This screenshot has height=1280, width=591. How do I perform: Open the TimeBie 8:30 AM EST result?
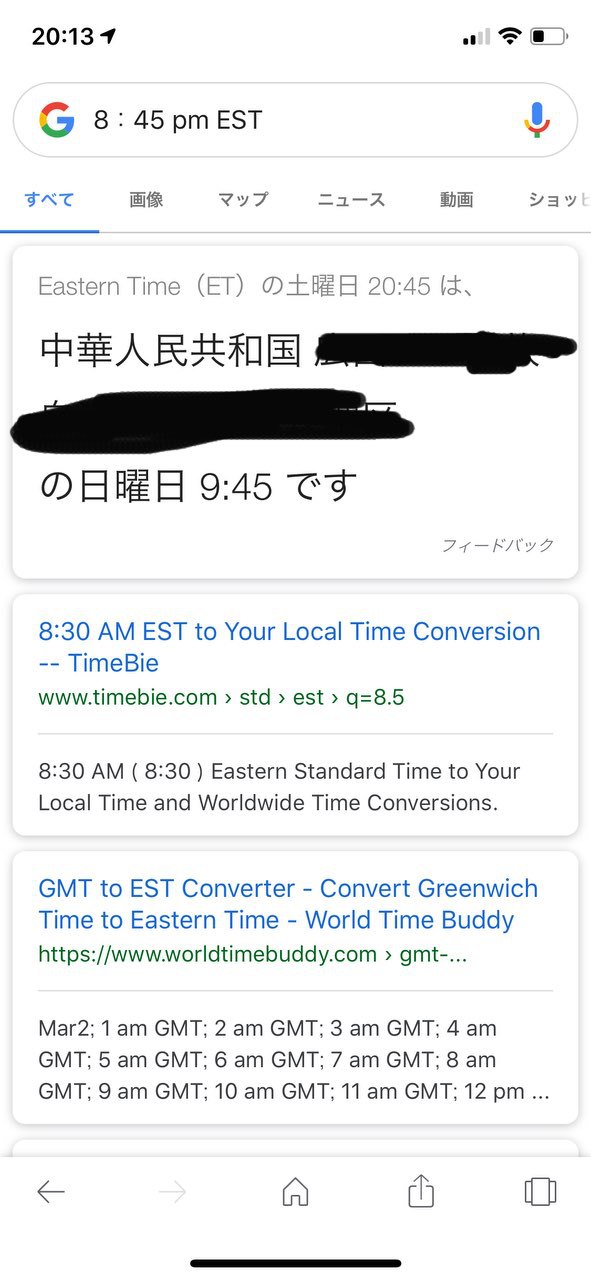tap(289, 647)
